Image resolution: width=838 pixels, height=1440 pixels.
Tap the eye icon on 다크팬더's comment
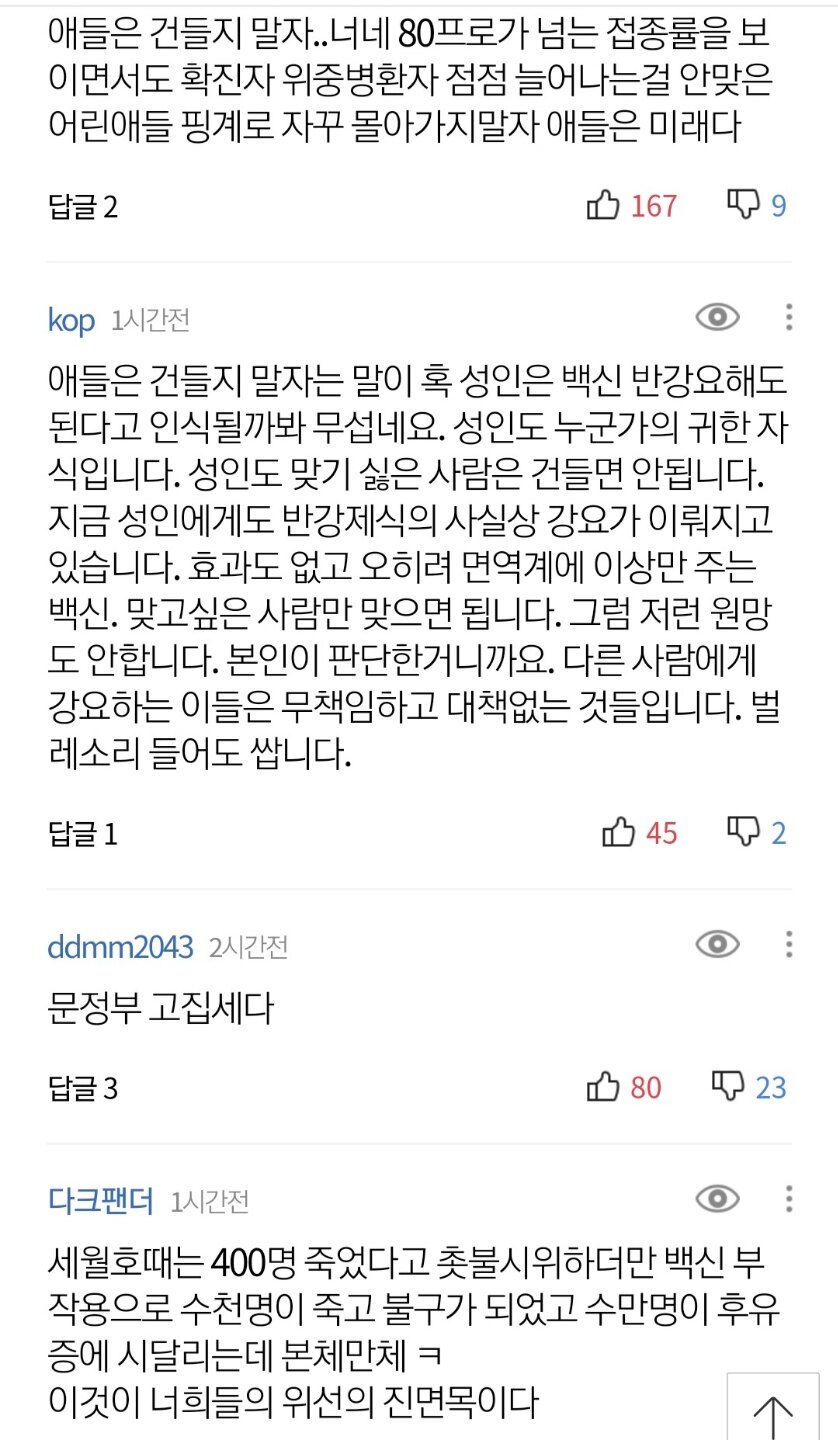(x=717, y=1198)
